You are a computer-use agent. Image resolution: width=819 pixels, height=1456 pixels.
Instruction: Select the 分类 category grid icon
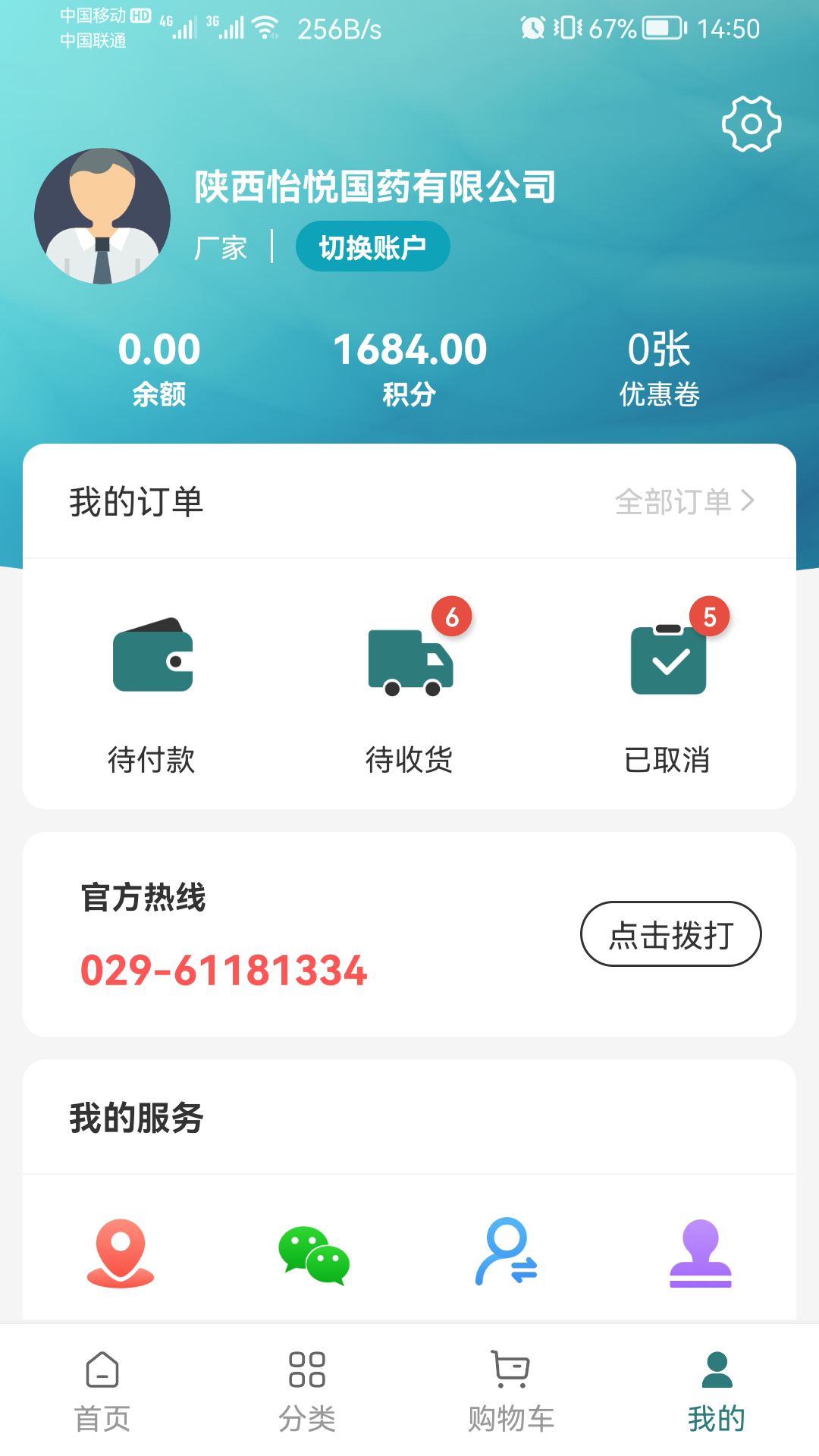click(307, 1395)
